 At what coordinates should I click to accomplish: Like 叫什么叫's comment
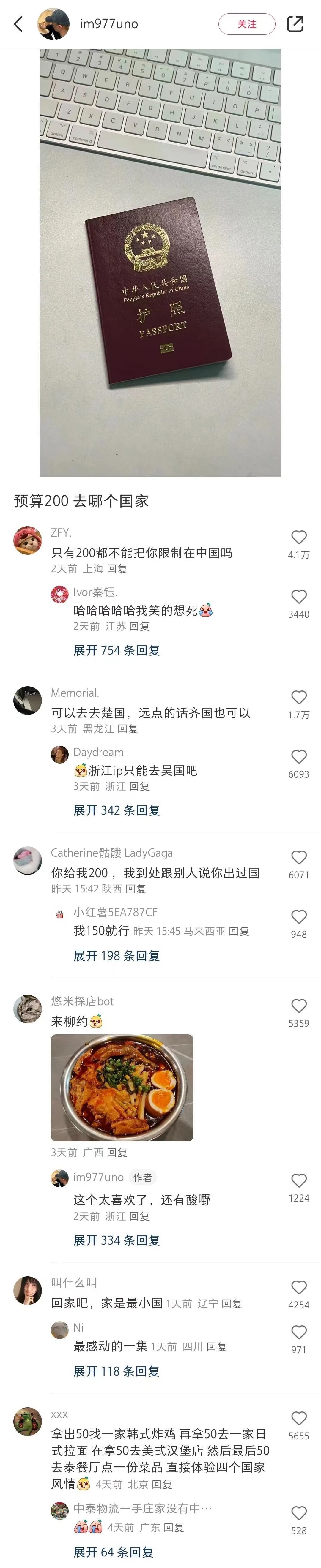pos(298,1287)
